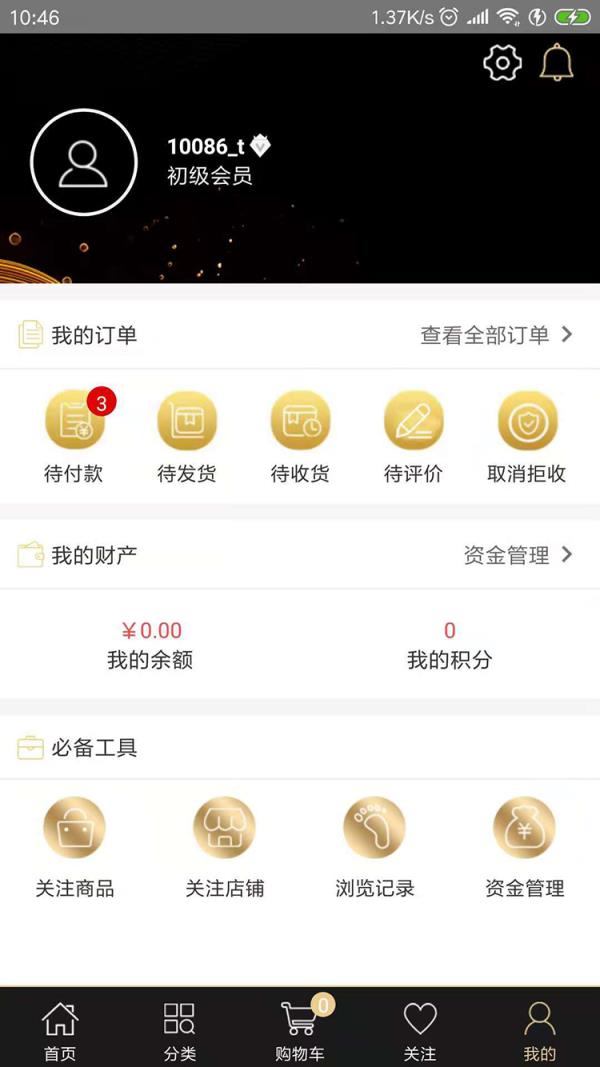
Task: Switch to the 分类 categories tab
Action: 180,1030
